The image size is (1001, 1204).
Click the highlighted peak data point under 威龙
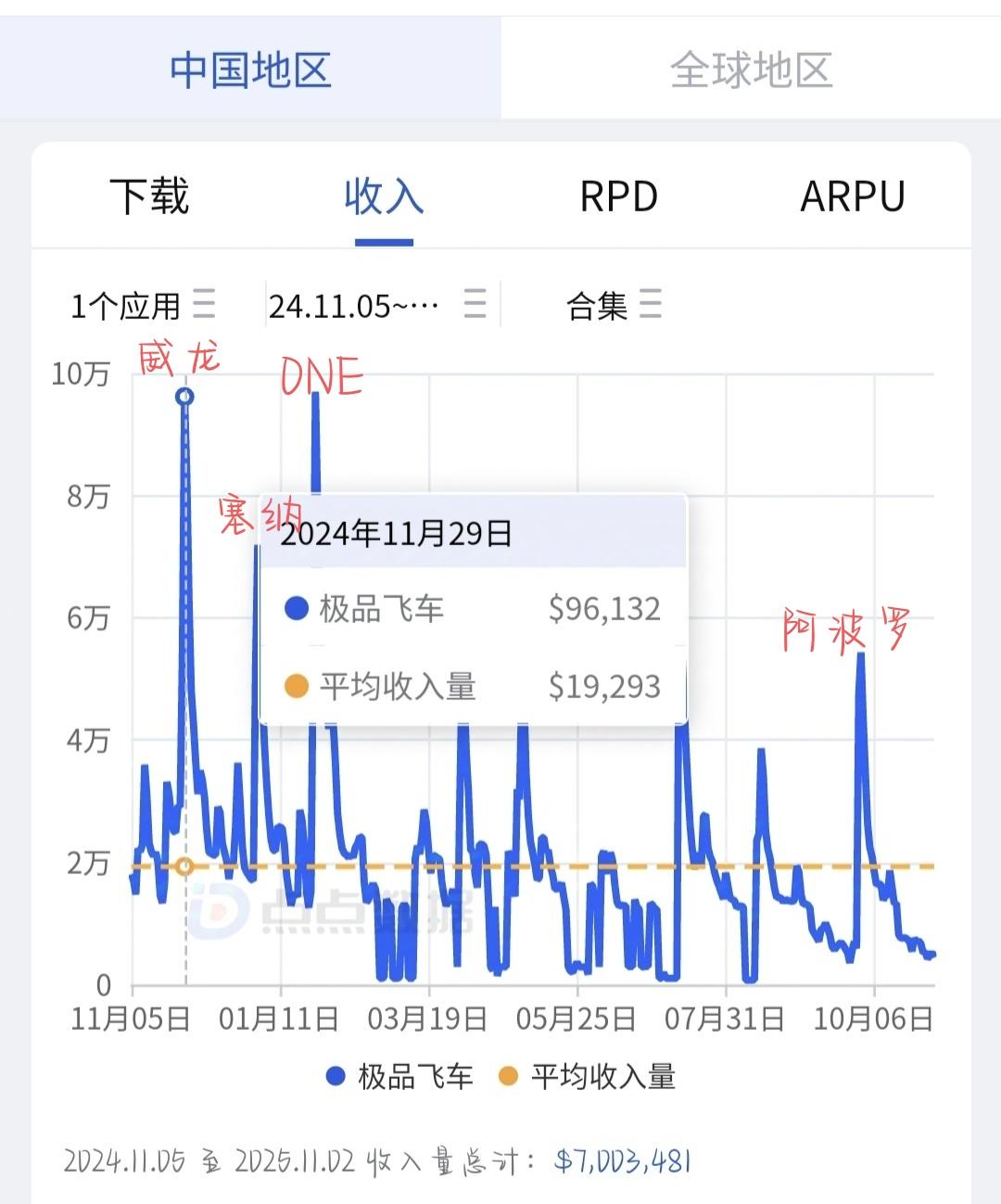point(183,397)
